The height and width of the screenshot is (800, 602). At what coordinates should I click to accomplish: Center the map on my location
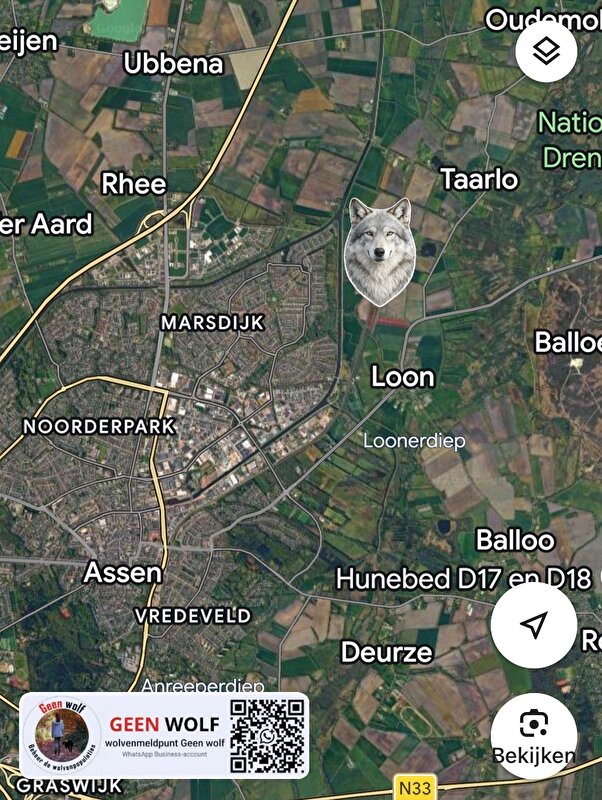click(534, 625)
